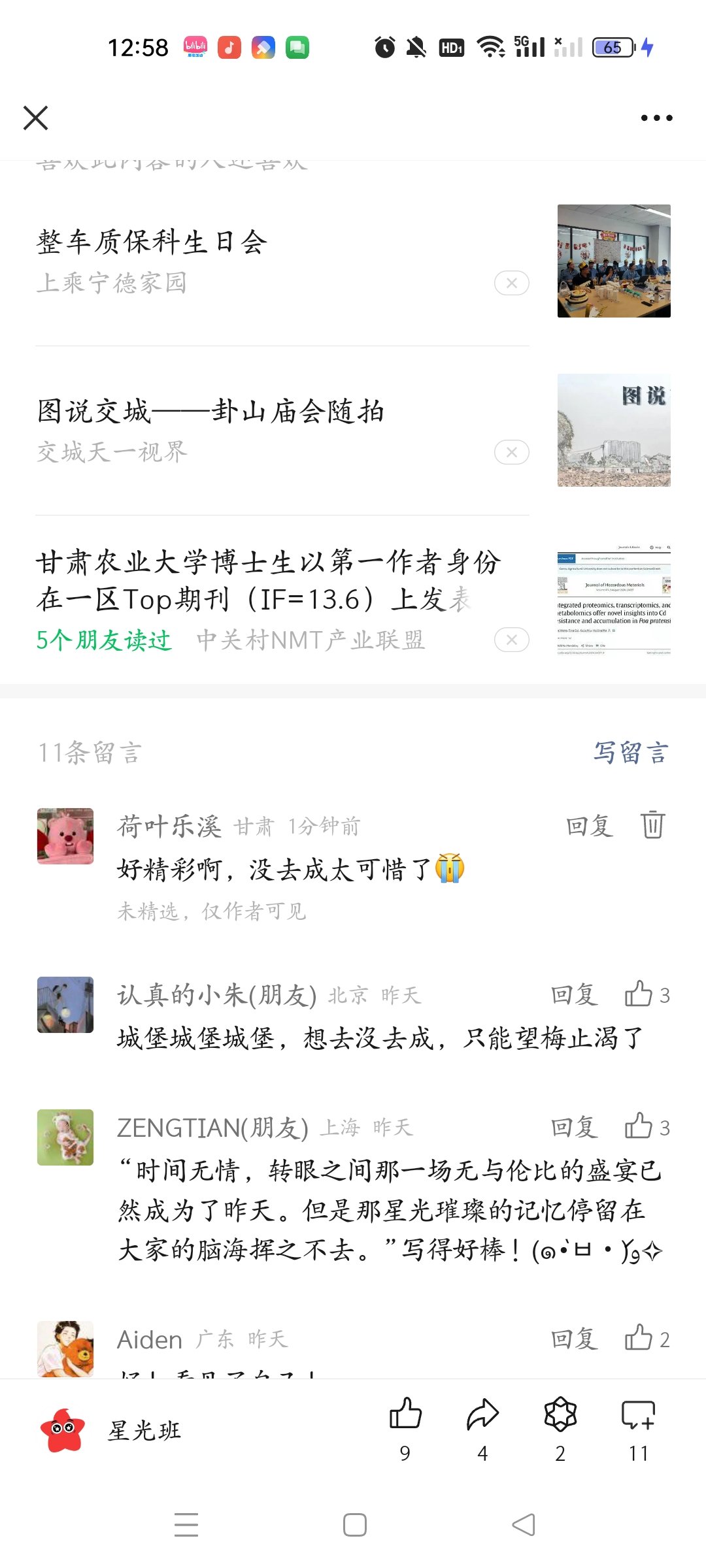This screenshot has width=706, height=1568.
Task: Open article 整车质保科生日会
Action: coord(152,242)
